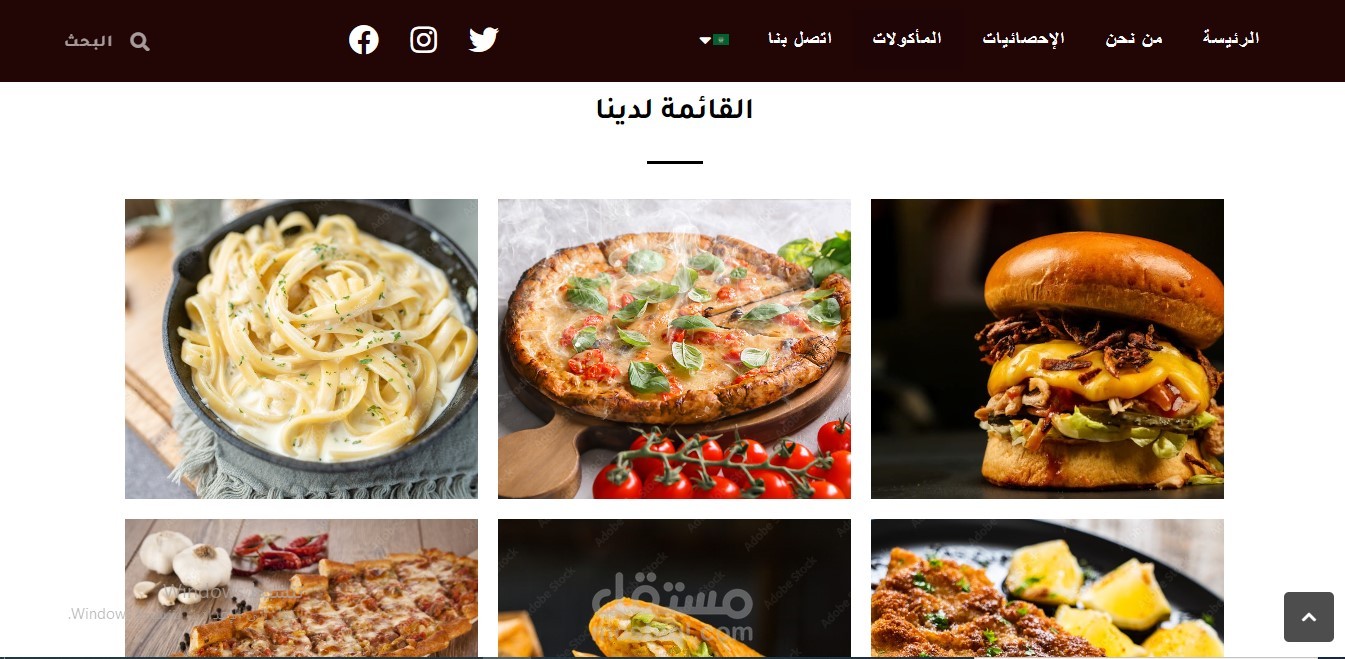Viewport: 1345px width, 659px height.
Task: Select the fettuccine pasta tile
Action: (x=301, y=348)
